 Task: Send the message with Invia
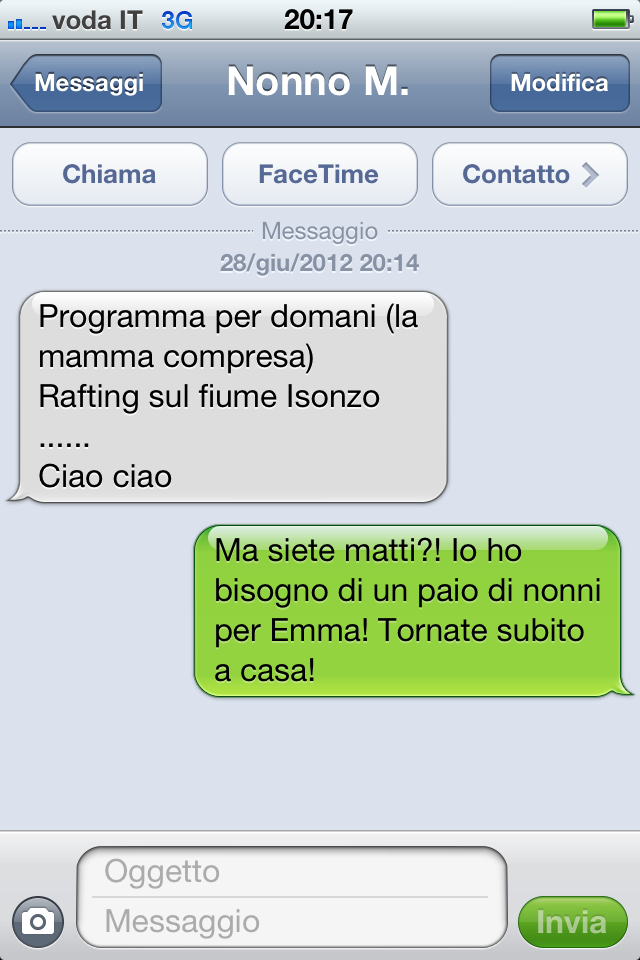pos(572,921)
